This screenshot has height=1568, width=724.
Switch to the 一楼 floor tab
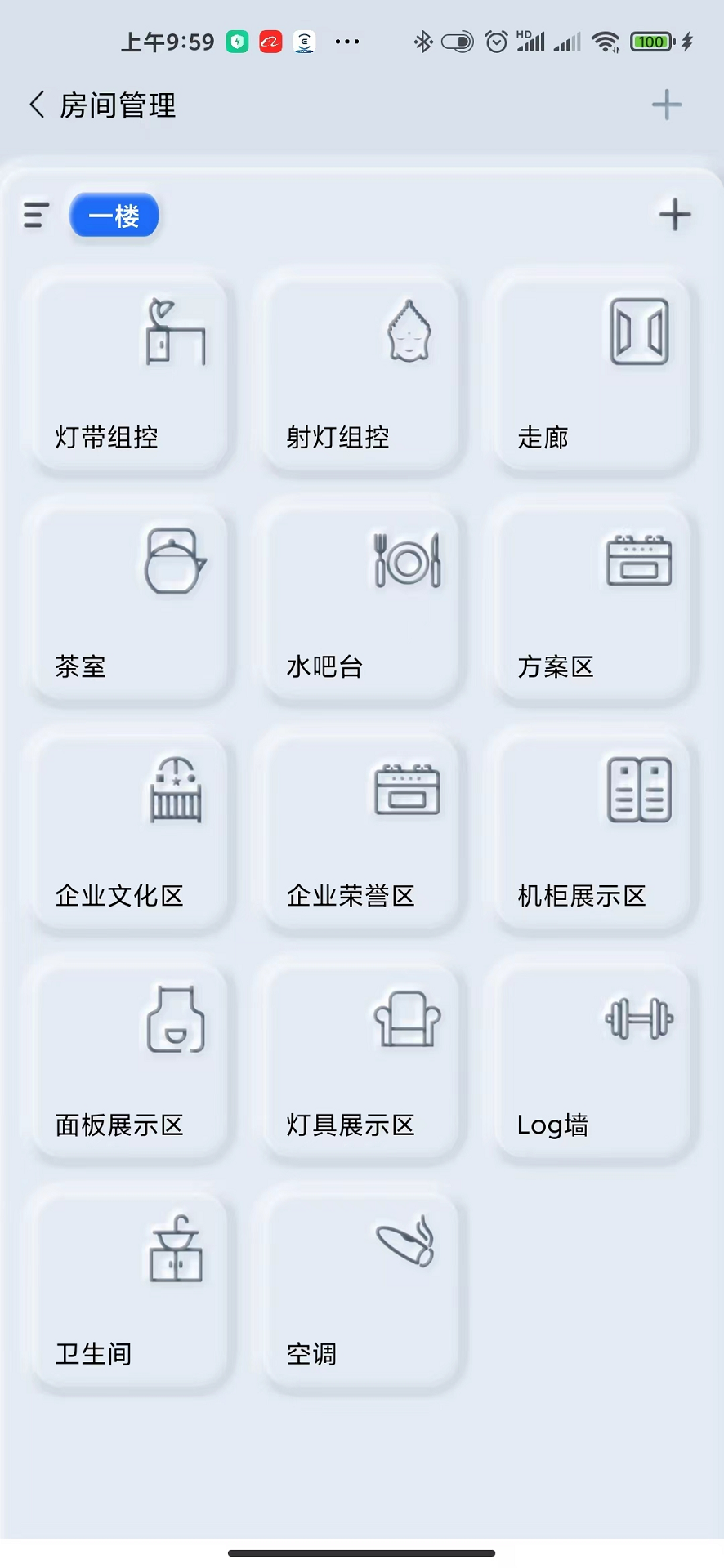(114, 215)
